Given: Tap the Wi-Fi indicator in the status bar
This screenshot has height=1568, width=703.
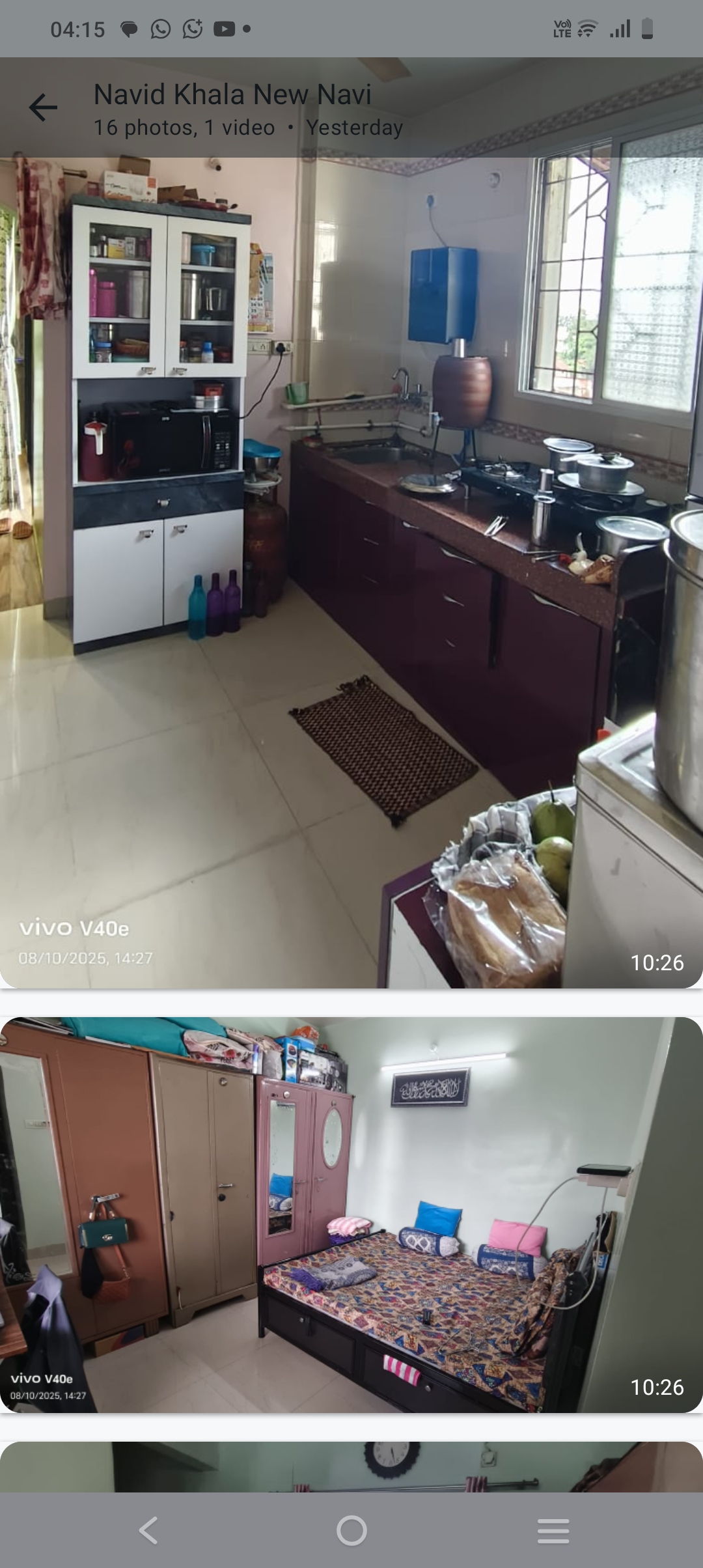Looking at the screenshot, I should [587, 29].
